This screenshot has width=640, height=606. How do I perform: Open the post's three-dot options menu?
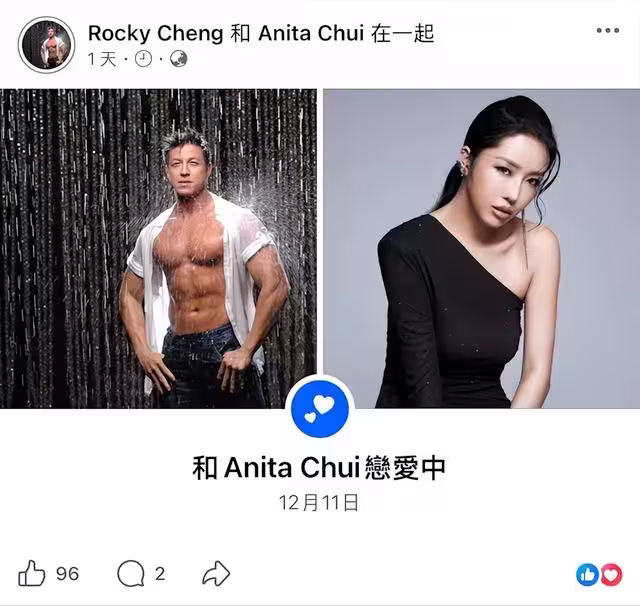(x=608, y=31)
